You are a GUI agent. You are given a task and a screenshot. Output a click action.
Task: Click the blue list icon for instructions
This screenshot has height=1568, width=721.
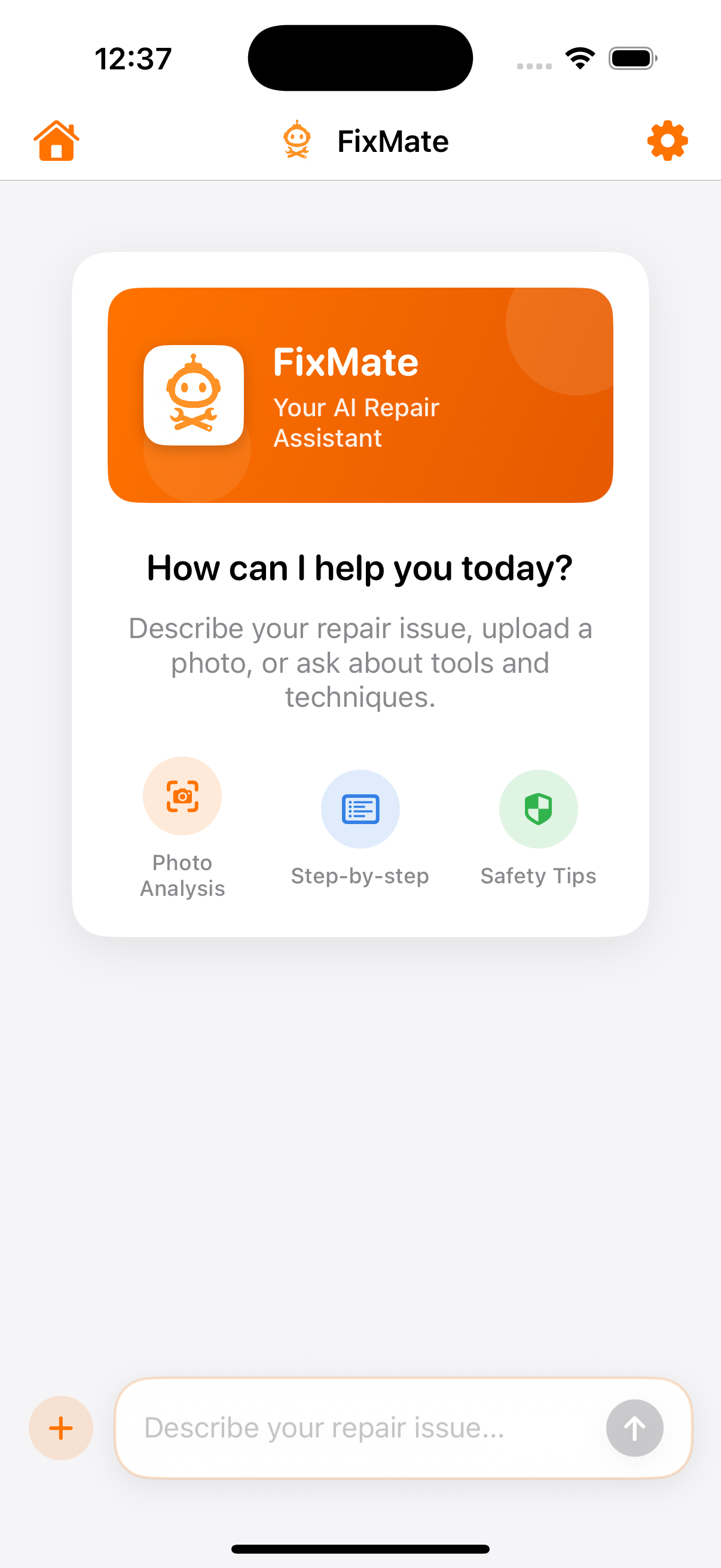[360, 809]
